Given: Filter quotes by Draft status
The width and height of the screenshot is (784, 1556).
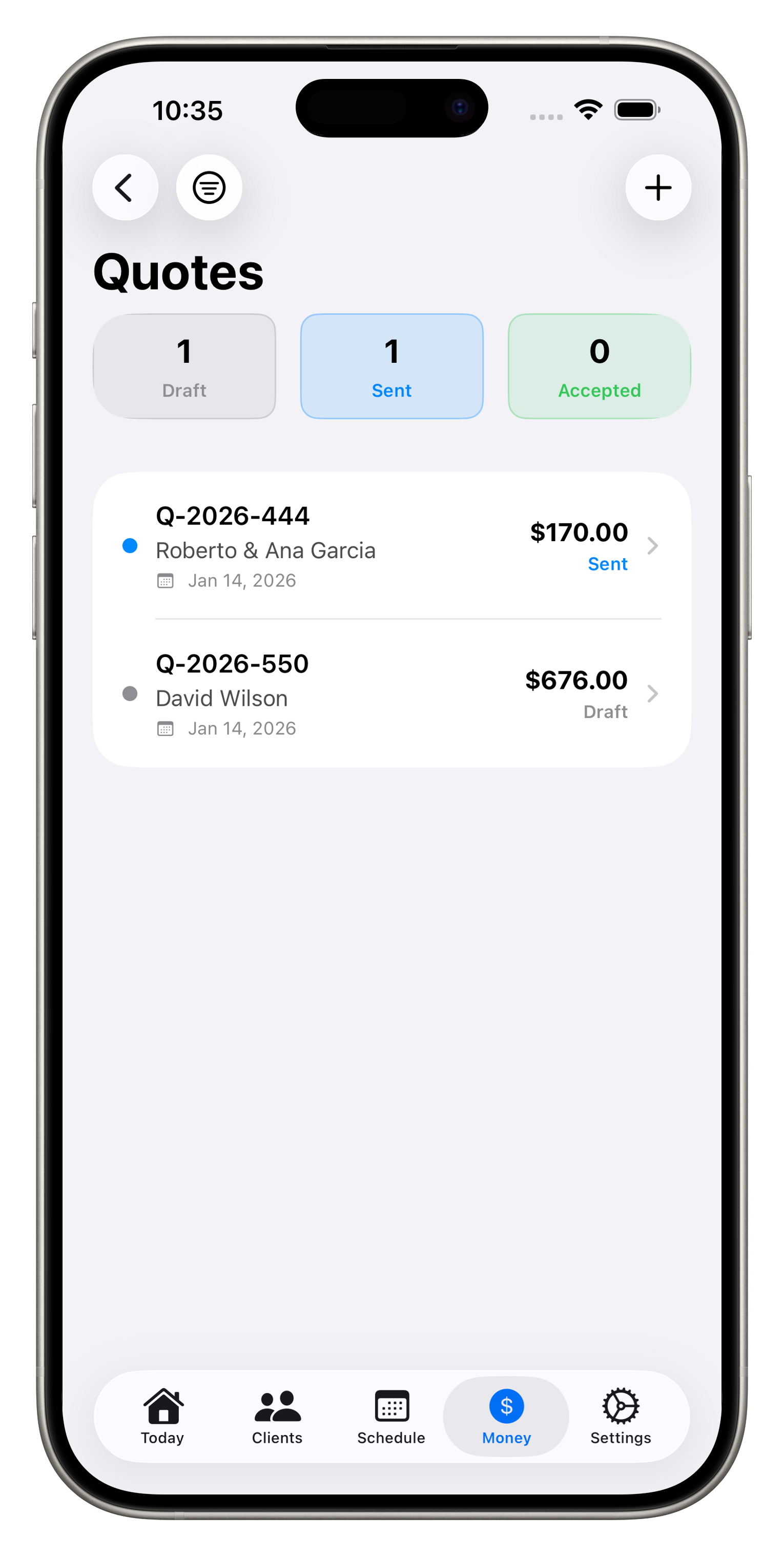Looking at the screenshot, I should click(x=184, y=366).
